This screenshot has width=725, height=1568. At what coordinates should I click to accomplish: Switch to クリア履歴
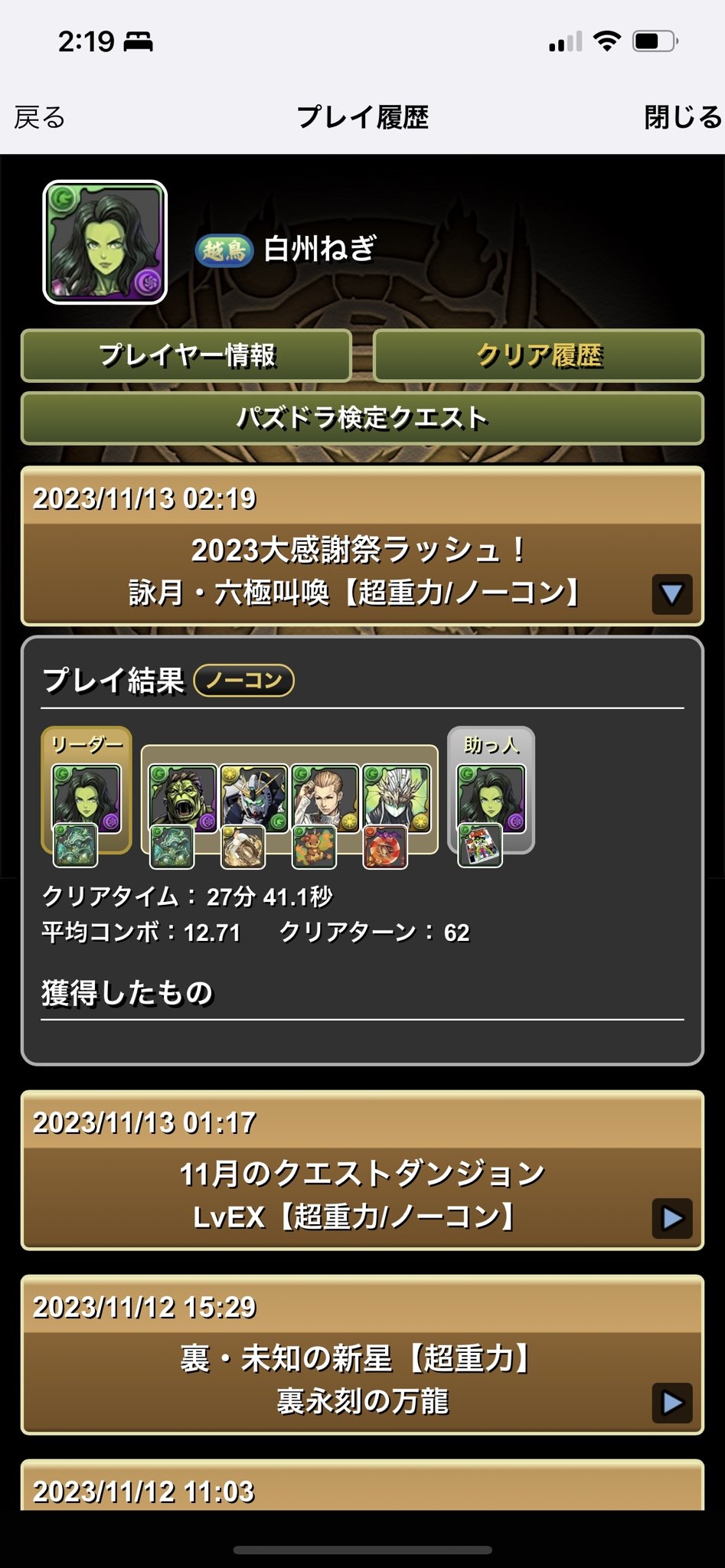tap(538, 355)
